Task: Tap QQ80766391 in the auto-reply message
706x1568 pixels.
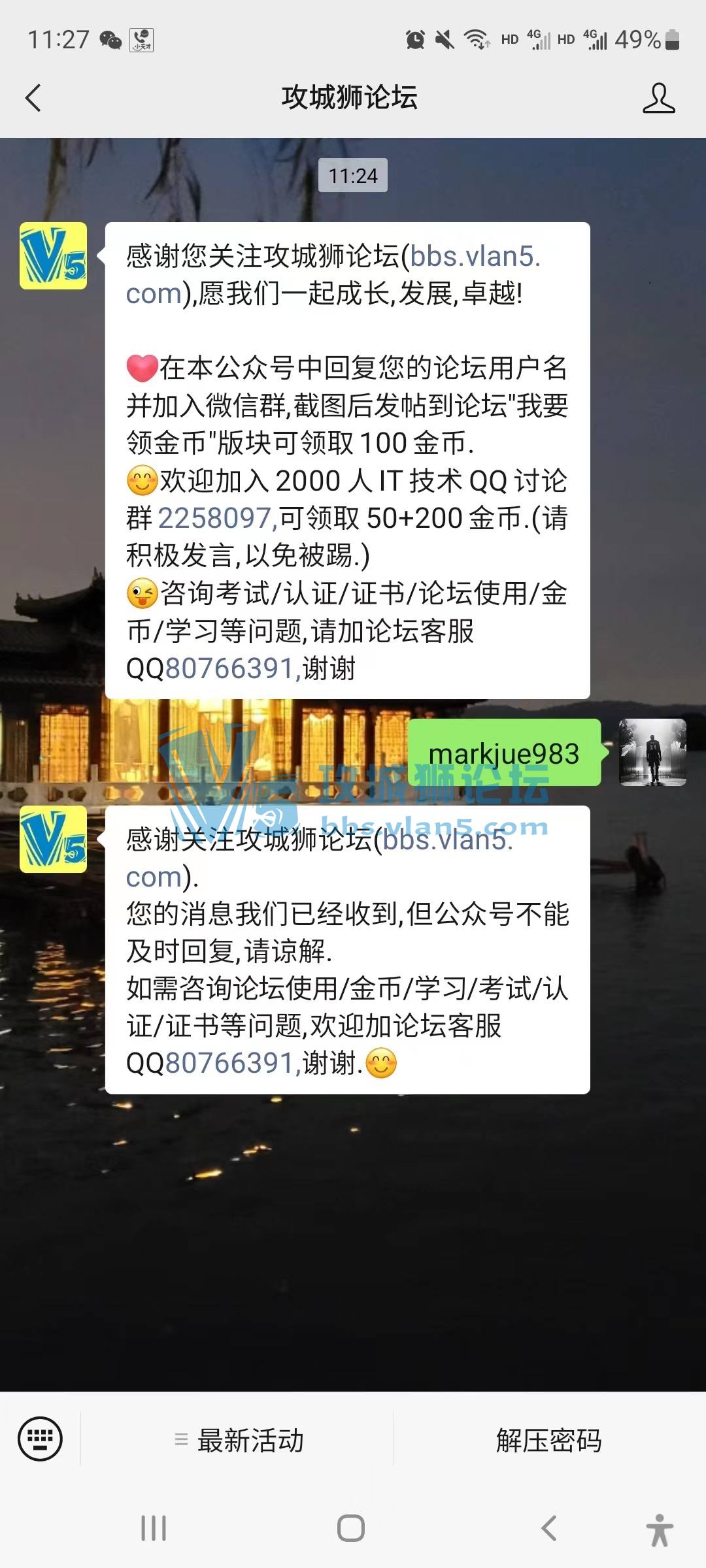Action: 230,1064
